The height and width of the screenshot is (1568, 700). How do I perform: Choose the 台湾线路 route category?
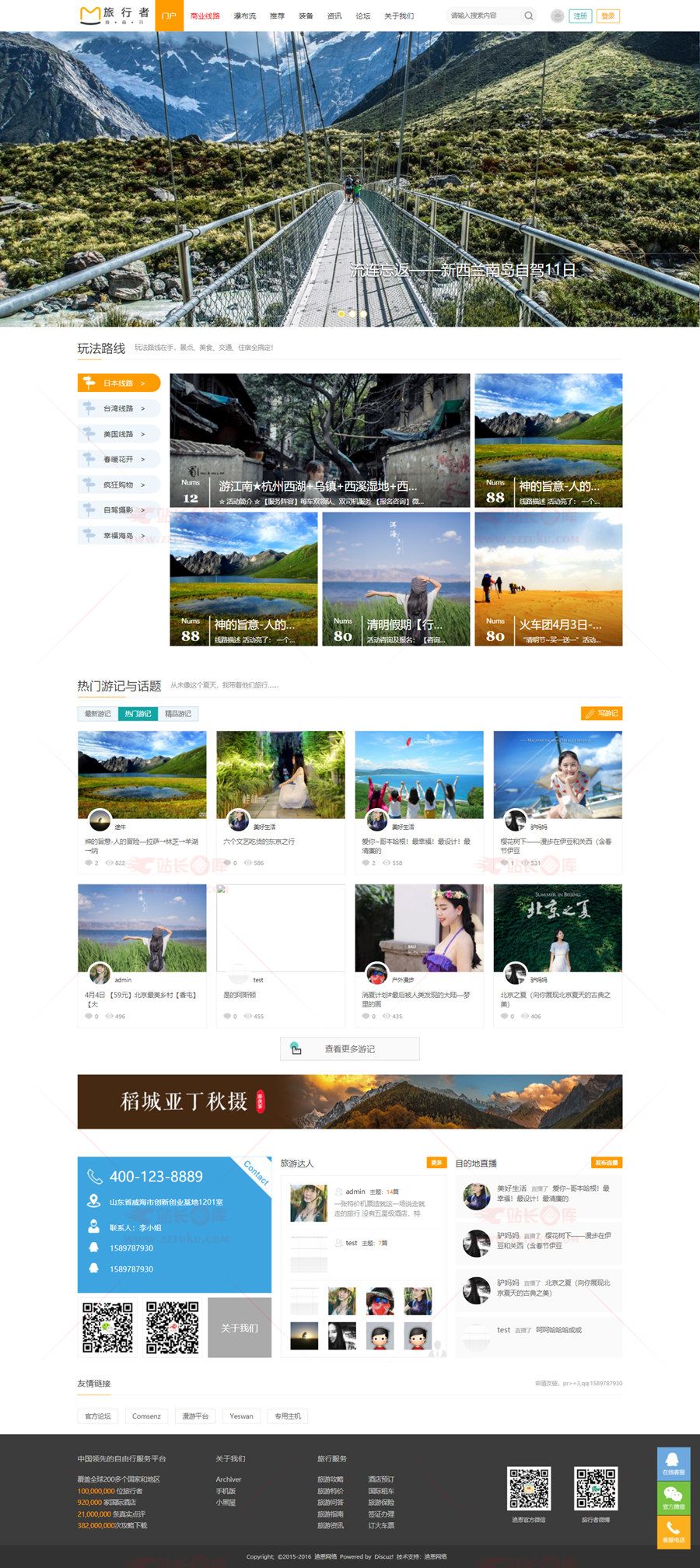(x=119, y=408)
